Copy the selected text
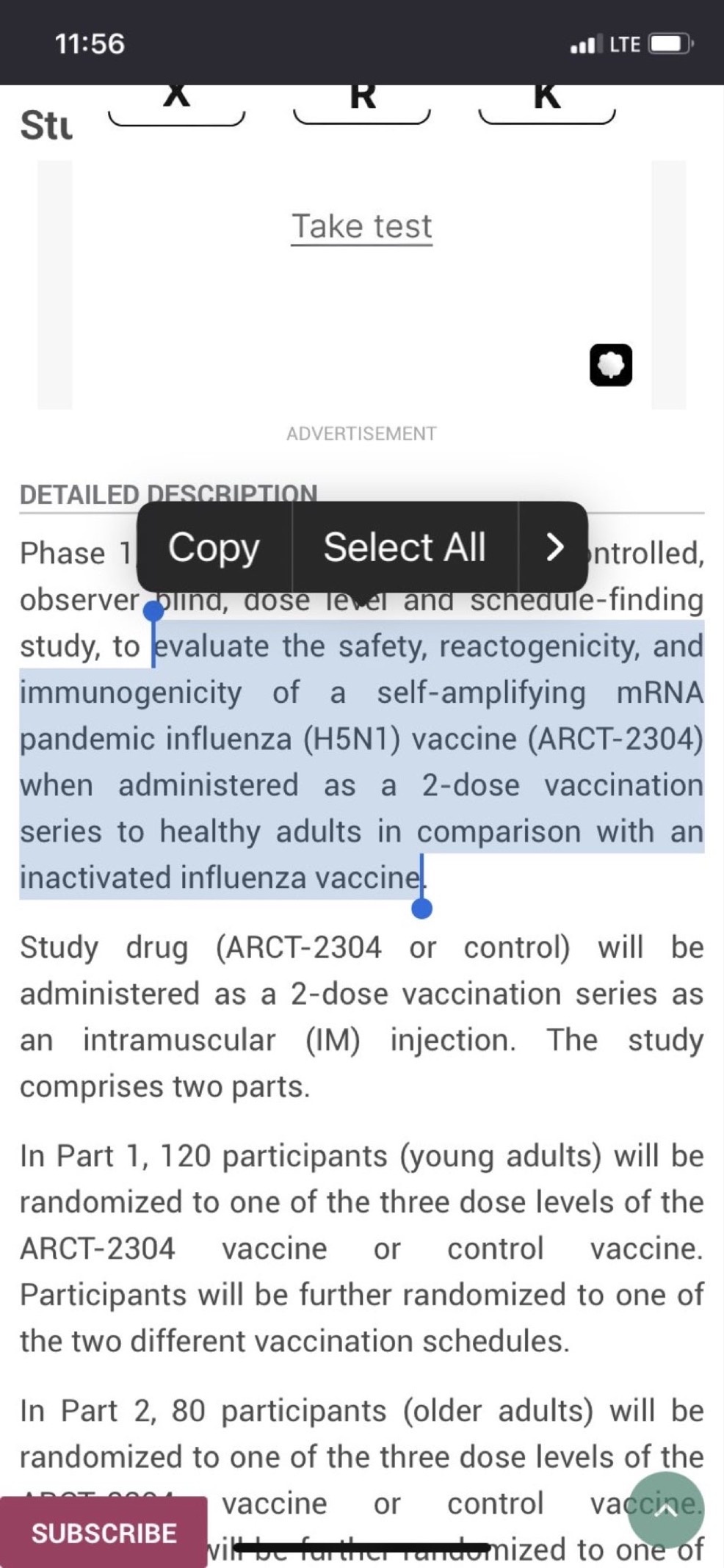724x1568 pixels. [214, 547]
